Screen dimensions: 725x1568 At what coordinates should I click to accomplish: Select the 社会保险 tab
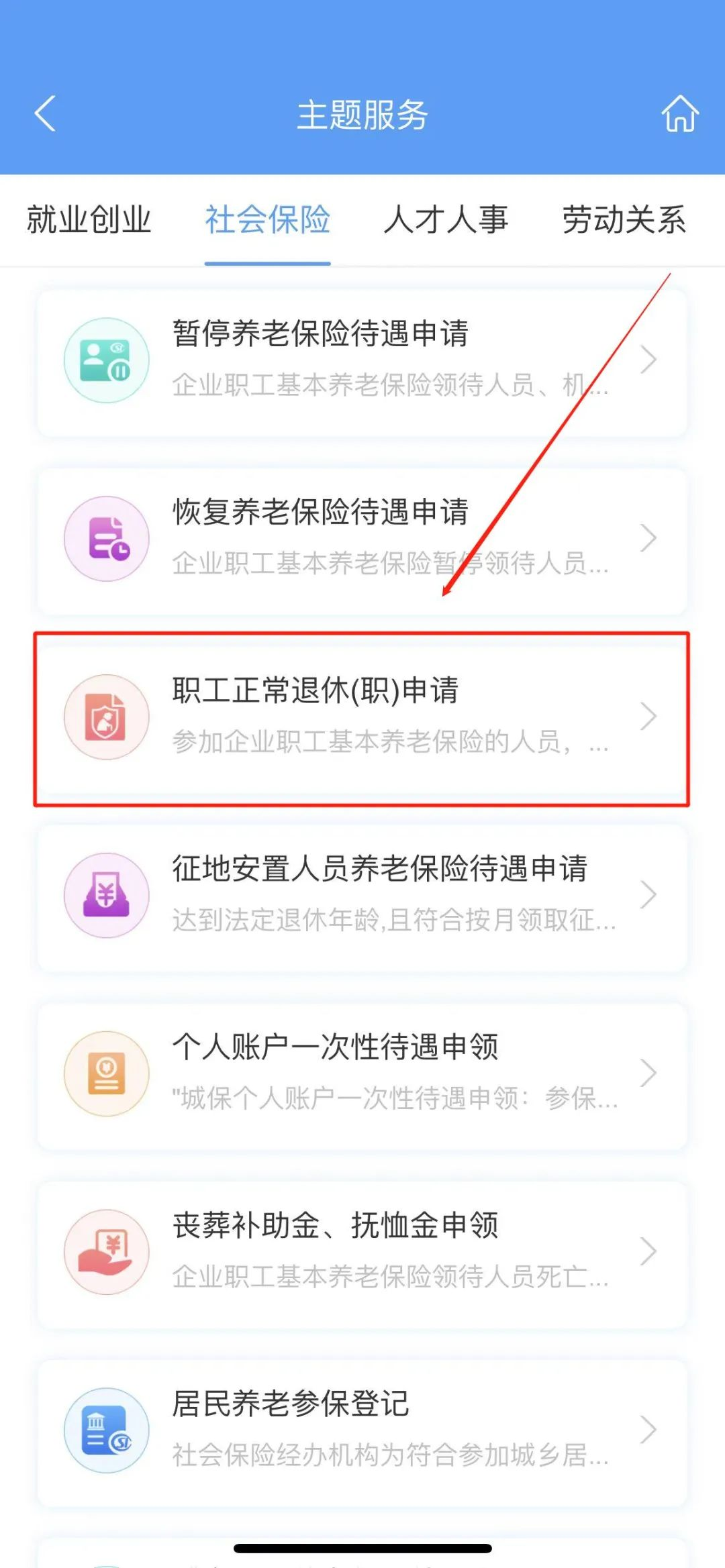[x=267, y=220]
